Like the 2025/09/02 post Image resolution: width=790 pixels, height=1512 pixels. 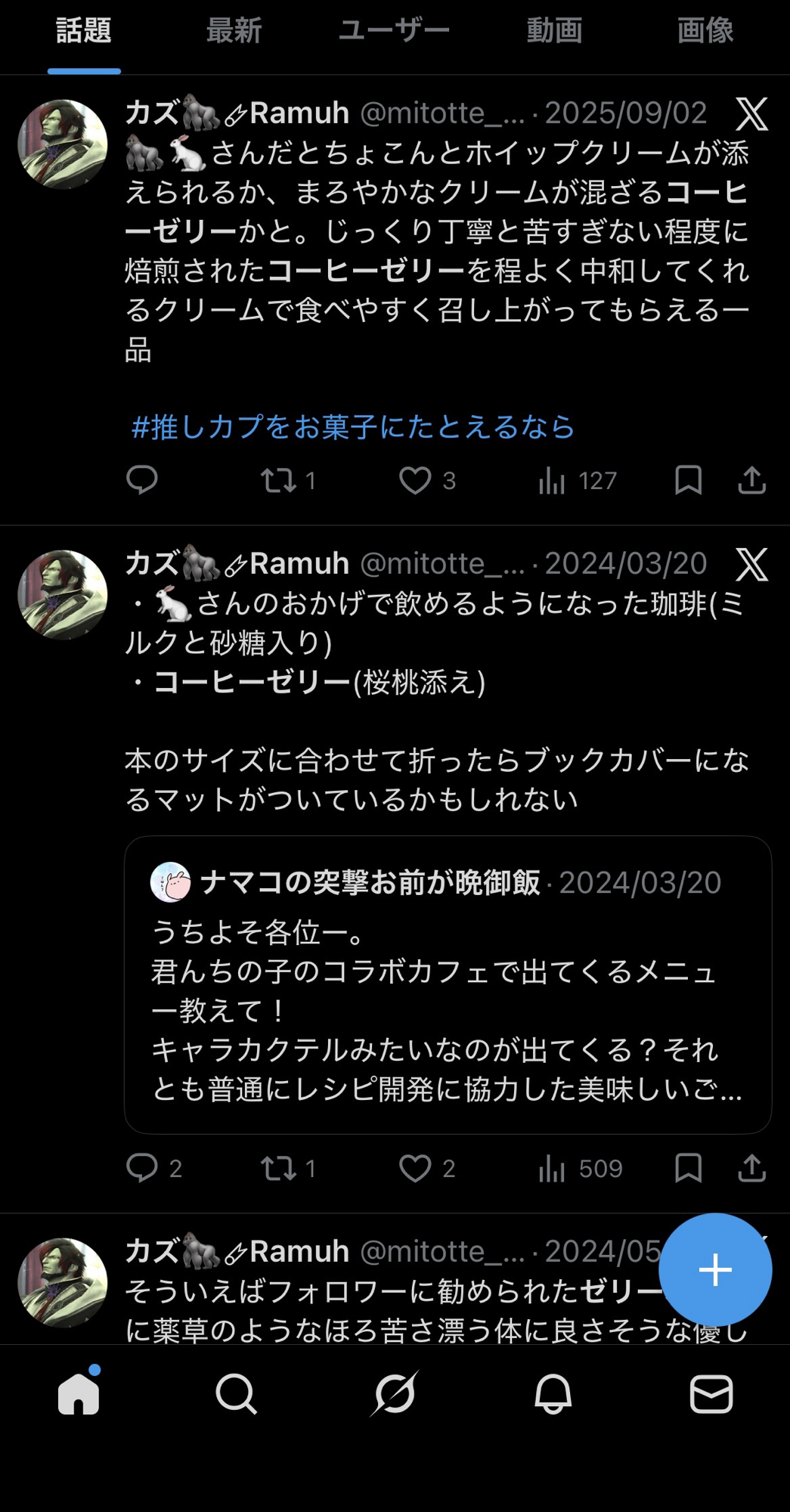[415, 480]
